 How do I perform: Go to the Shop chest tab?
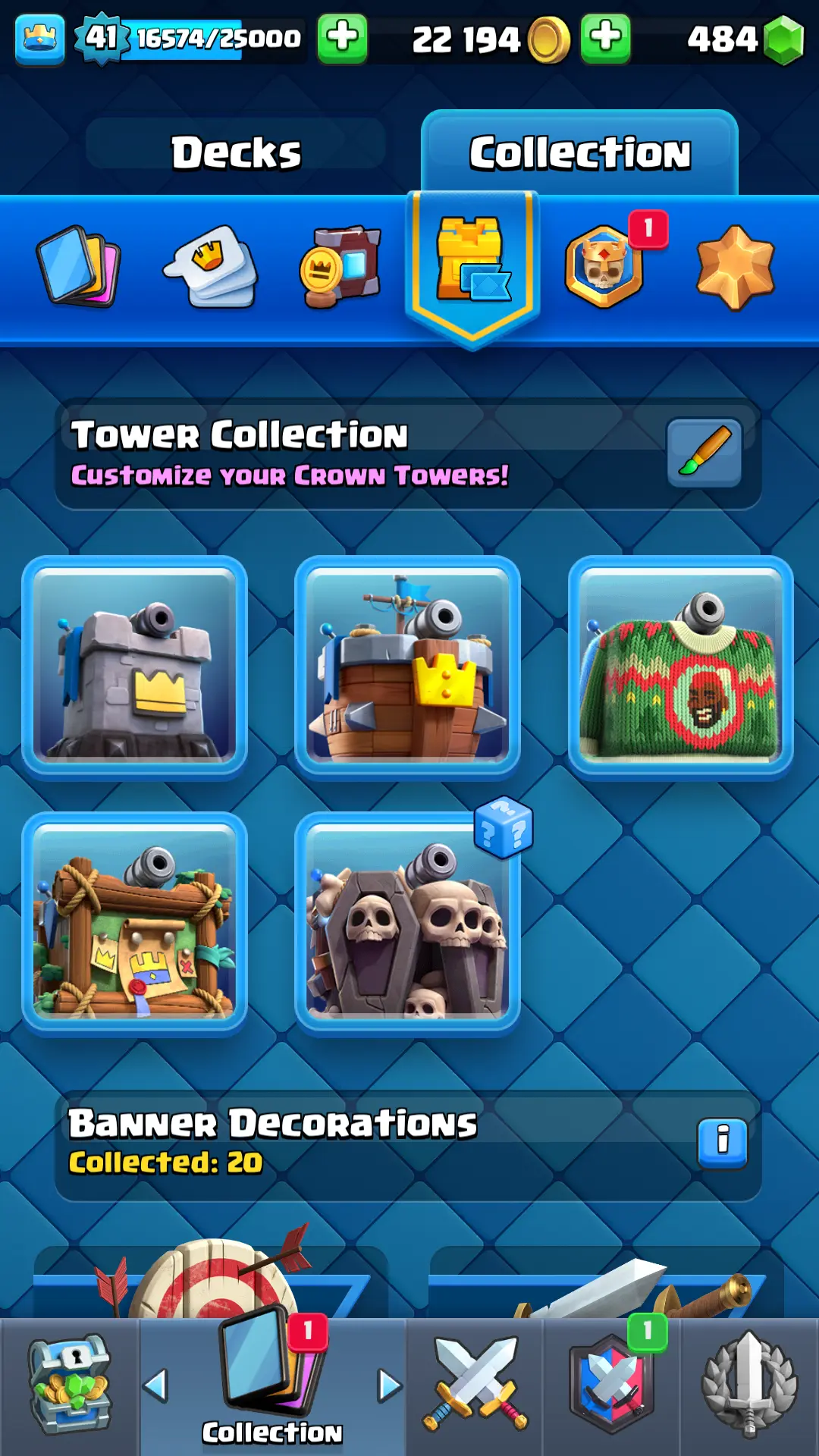pyautogui.click(x=70, y=1385)
